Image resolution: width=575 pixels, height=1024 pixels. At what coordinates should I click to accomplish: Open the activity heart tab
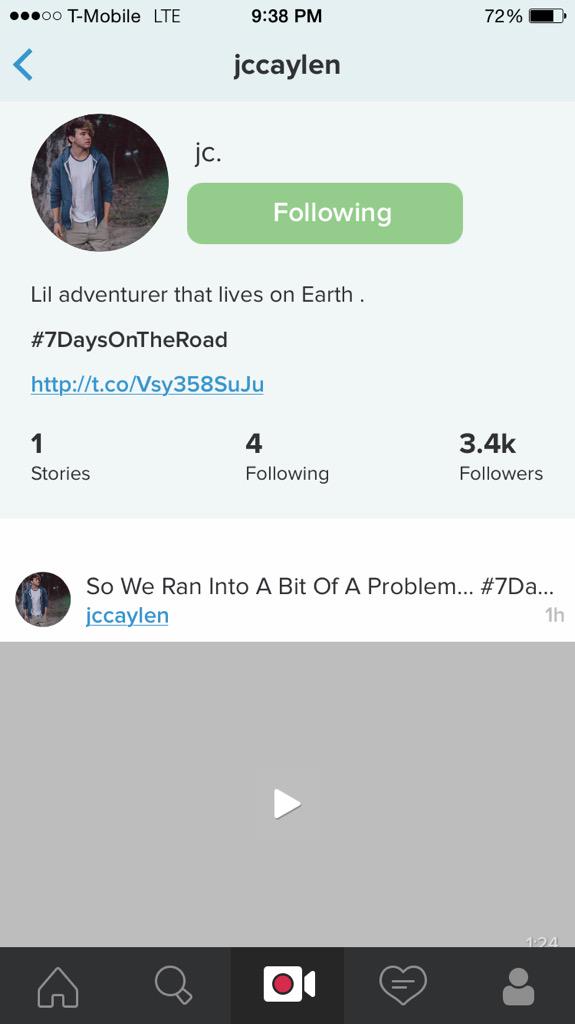point(402,985)
